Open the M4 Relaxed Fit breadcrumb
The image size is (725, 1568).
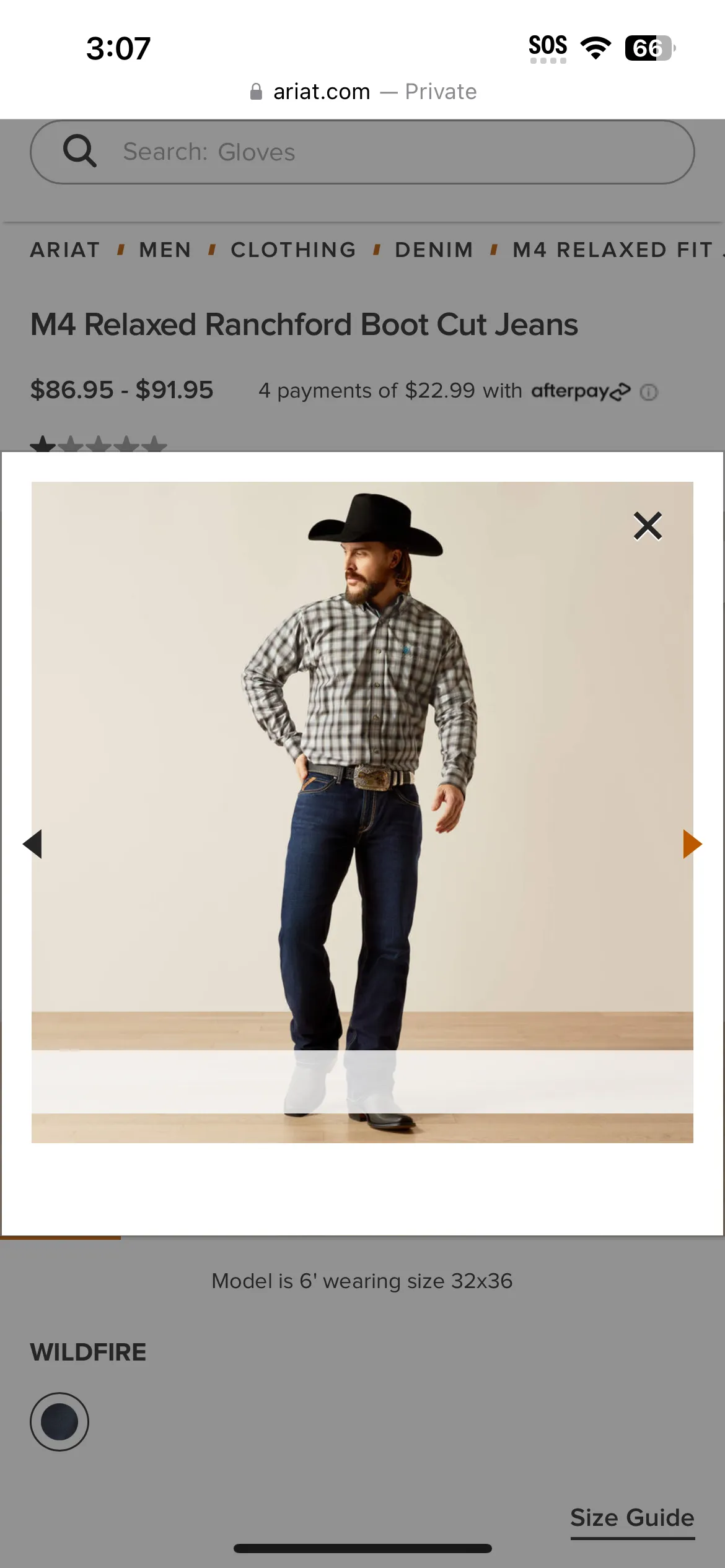click(x=612, y=250)
